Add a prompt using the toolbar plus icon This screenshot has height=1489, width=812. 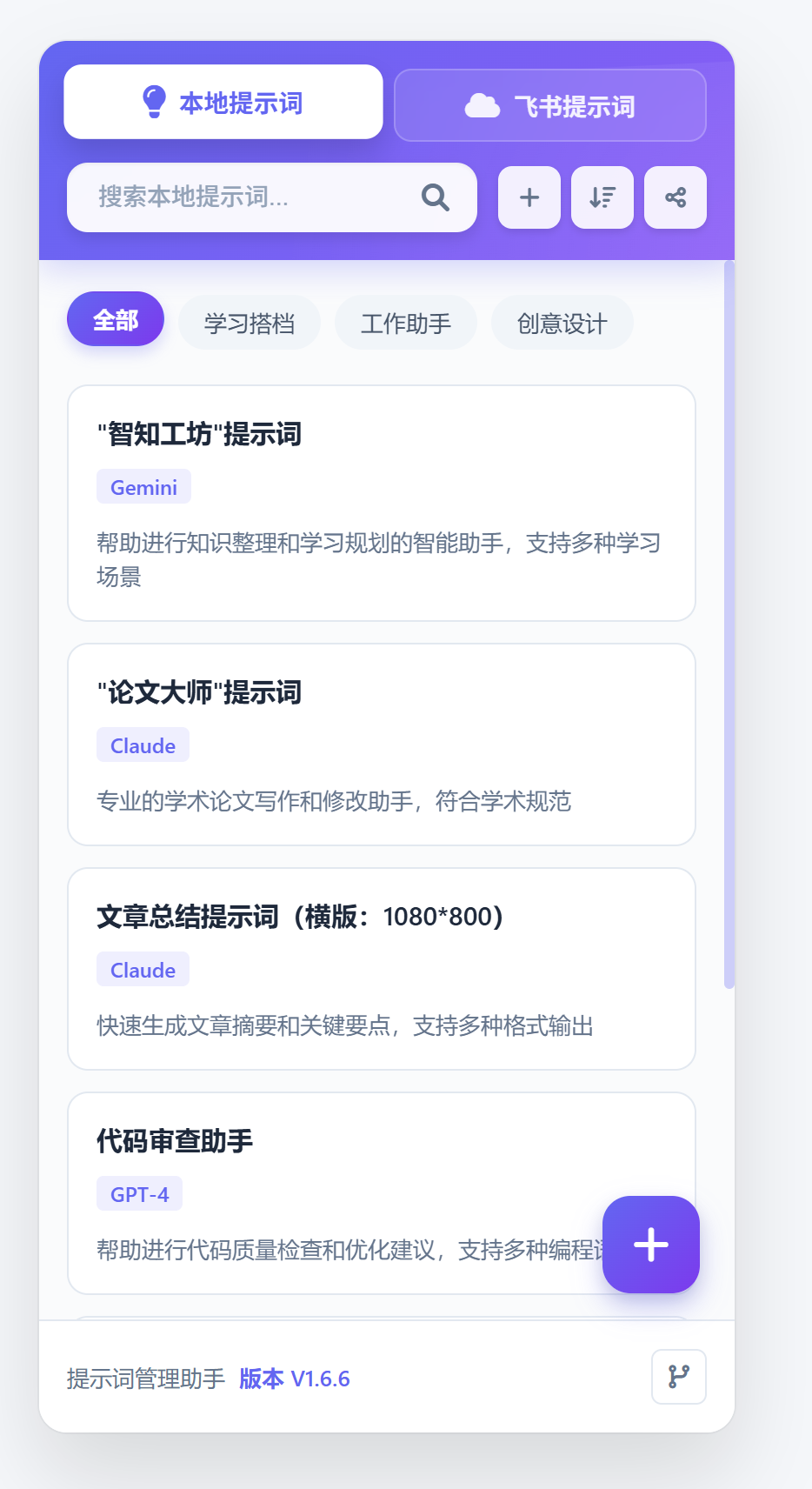(x=529, y=197)
